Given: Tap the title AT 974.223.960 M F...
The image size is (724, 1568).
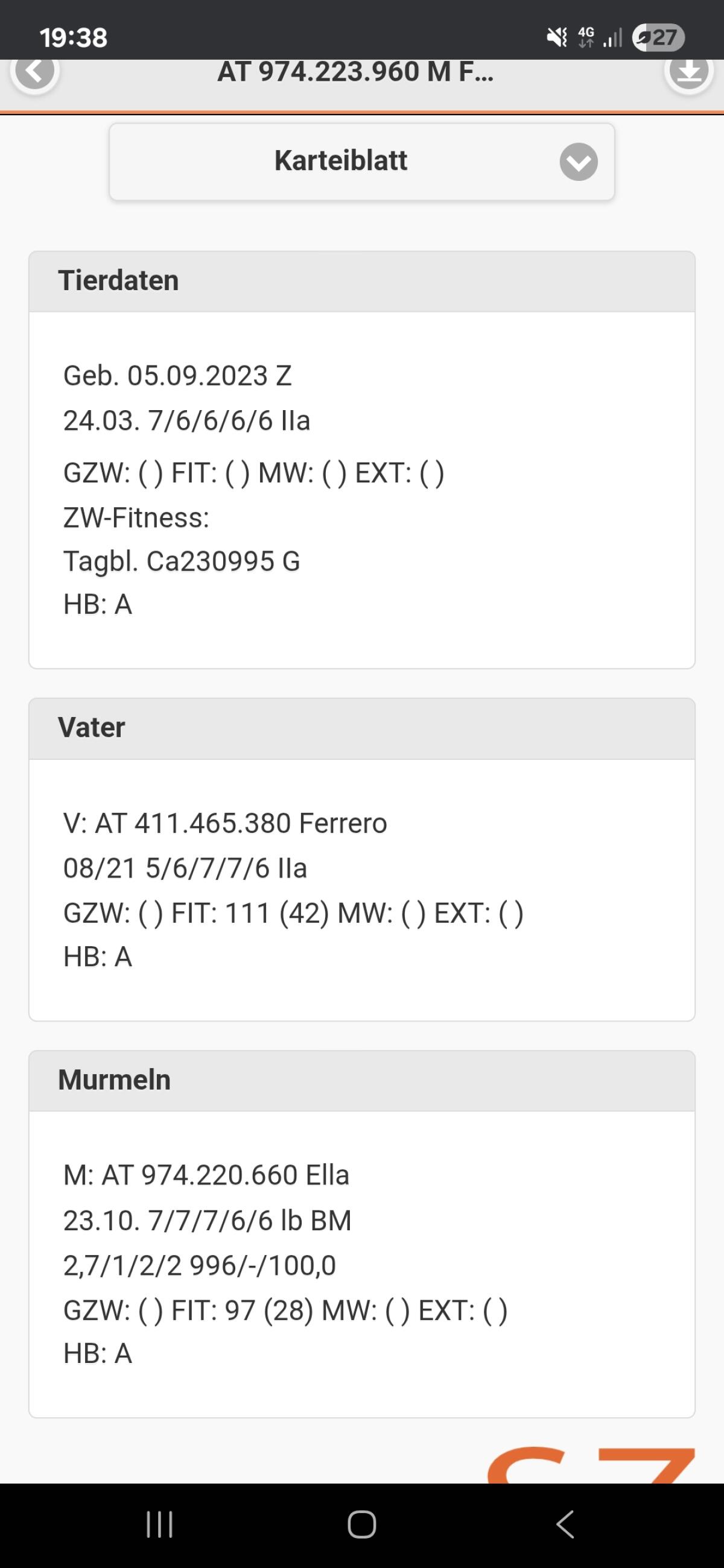Looking at the screenshot, I should pyautogui.click(x=355, y=73).
